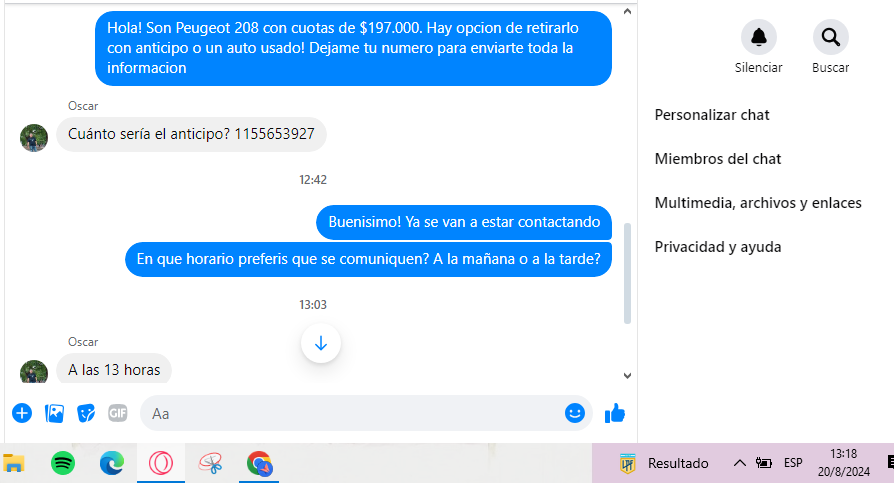
Task: Attach a photo with the image icon
Action: click(55, 412)
